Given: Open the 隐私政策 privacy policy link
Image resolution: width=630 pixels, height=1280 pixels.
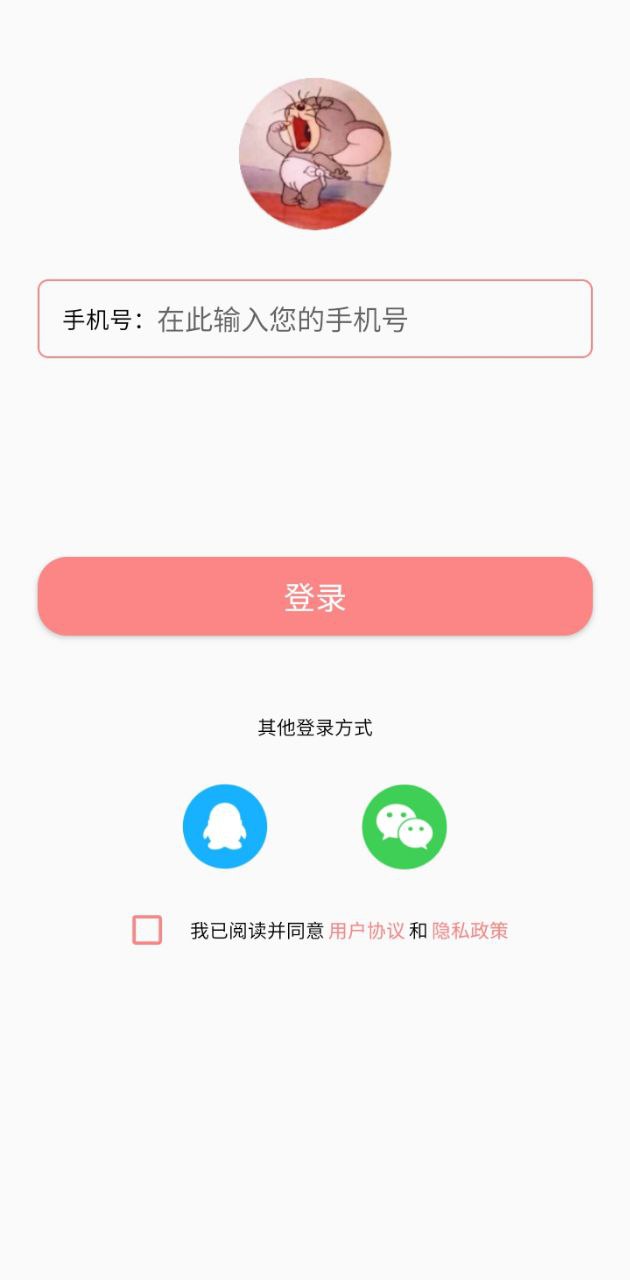Looking at the screenshot, I should point(470,931).
